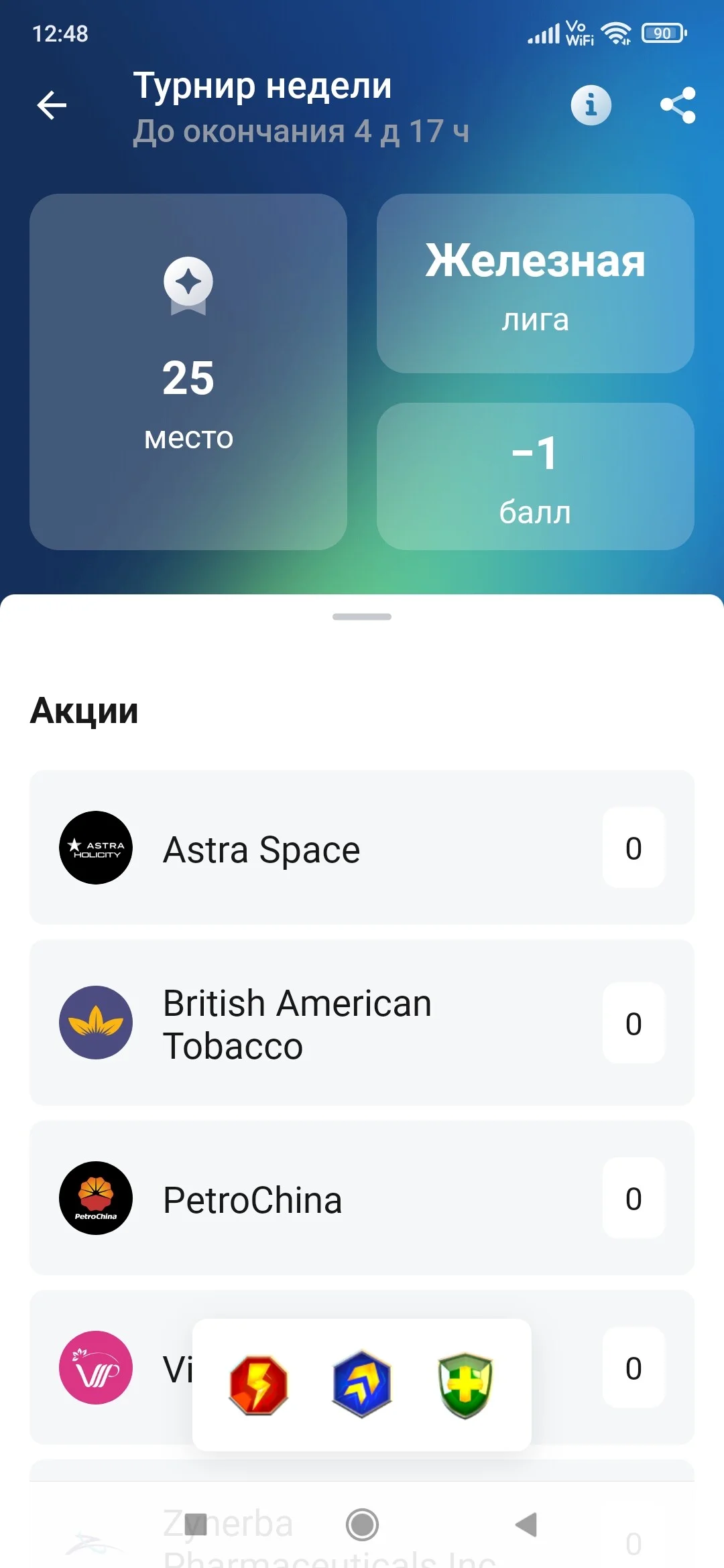
Task: Select the red lightning booster badge
Action: (x=259, y=1384)
